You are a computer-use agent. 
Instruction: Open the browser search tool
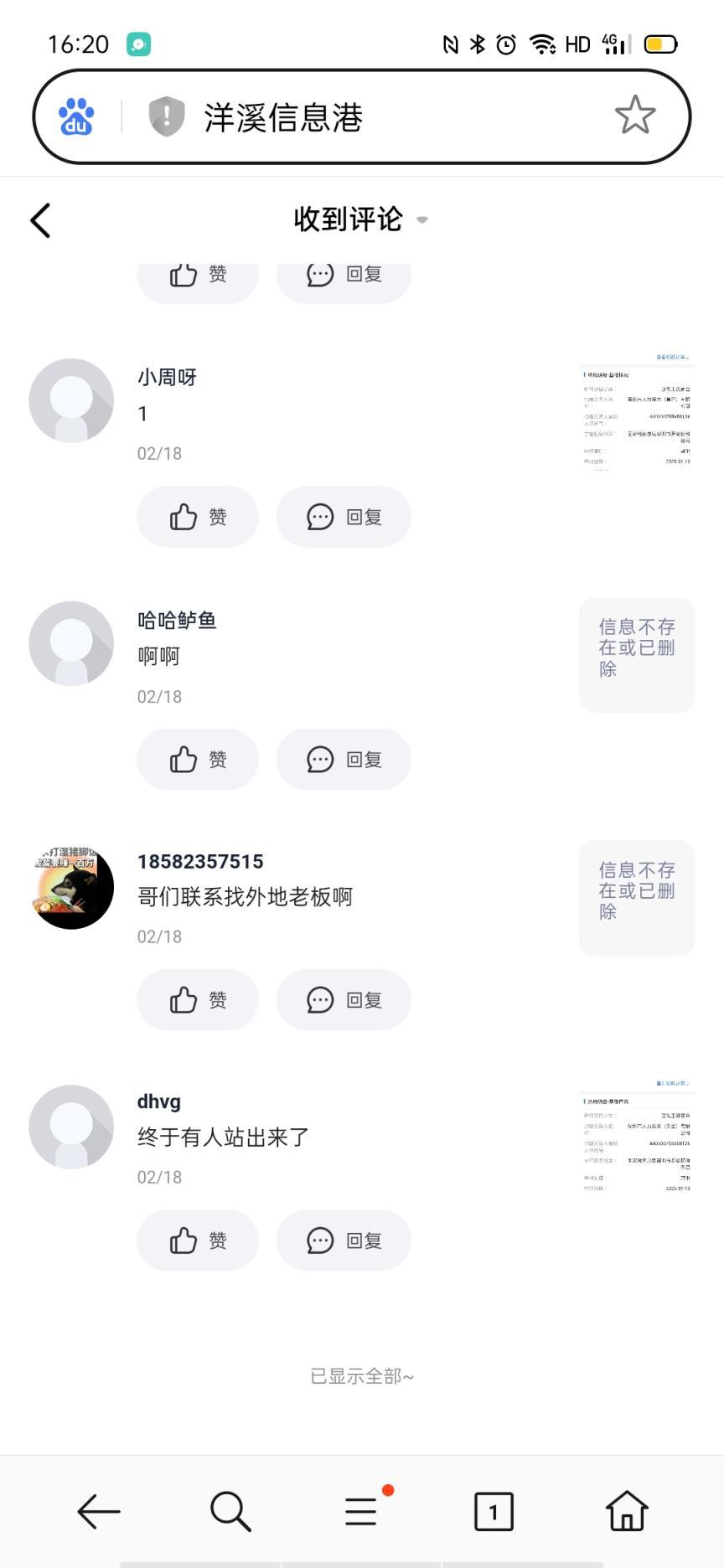pos(230,1511)
